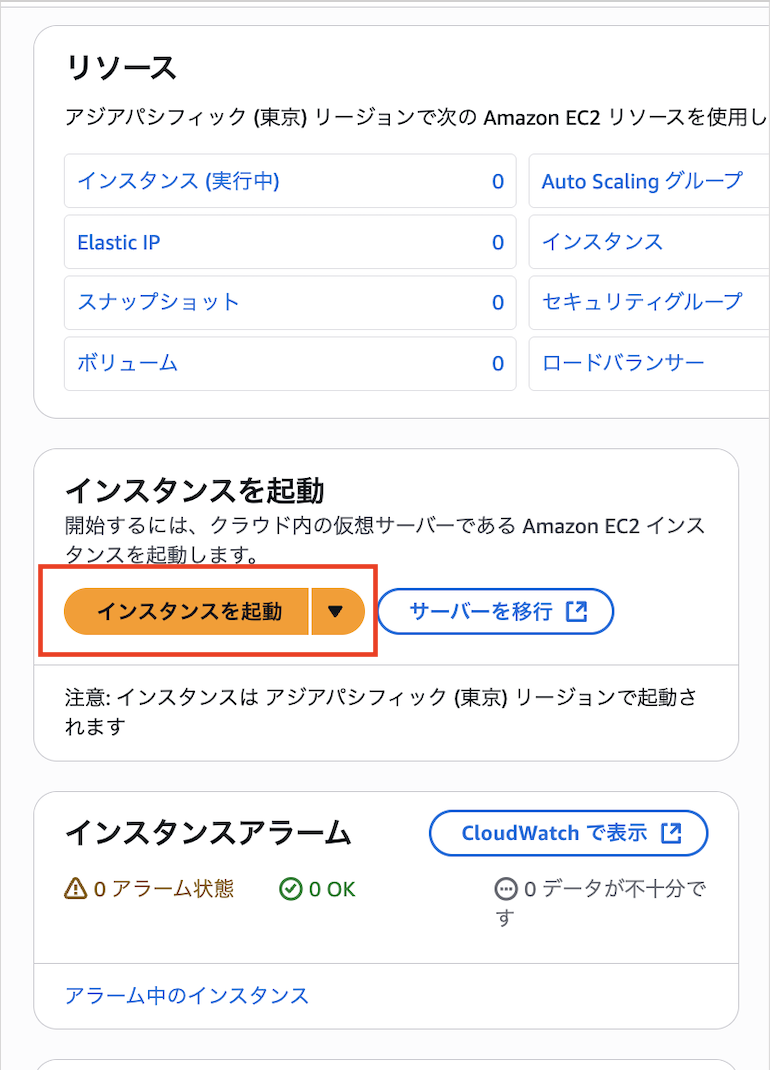Open the セキュリティグループ link

coord(642,301)
